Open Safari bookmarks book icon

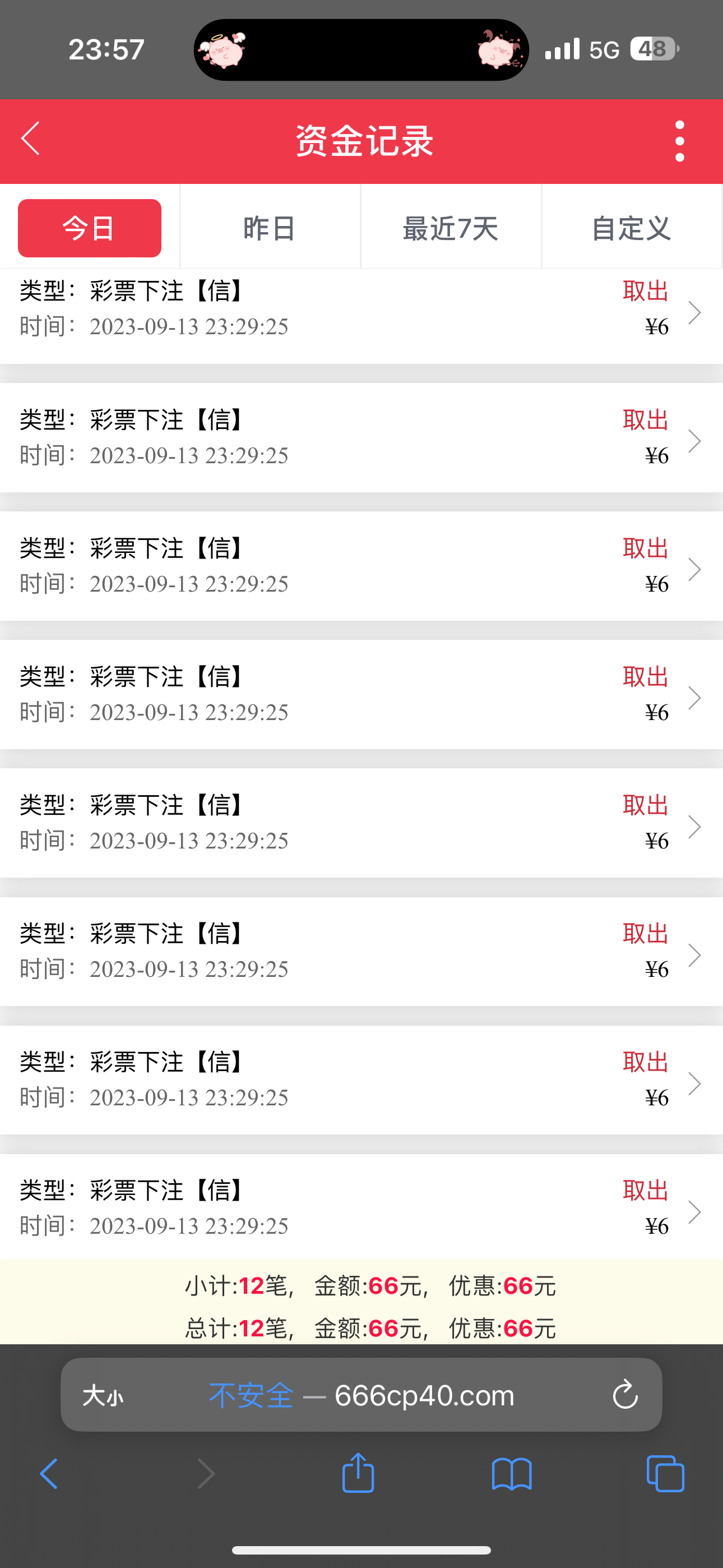pos(512,1474)
